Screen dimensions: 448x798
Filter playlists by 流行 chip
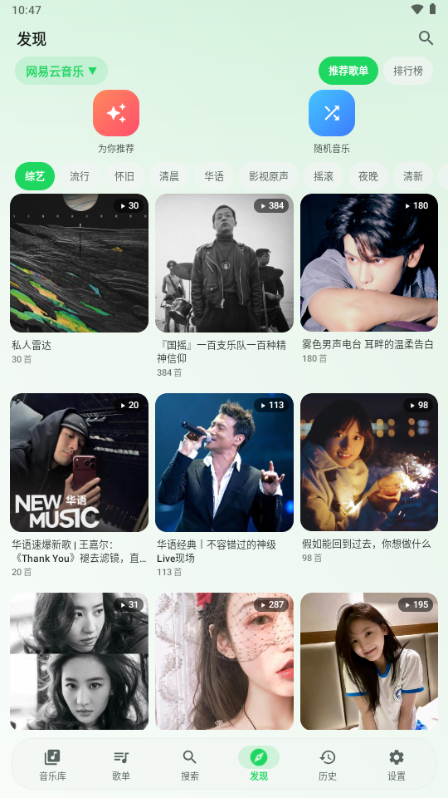coord(79,176)
